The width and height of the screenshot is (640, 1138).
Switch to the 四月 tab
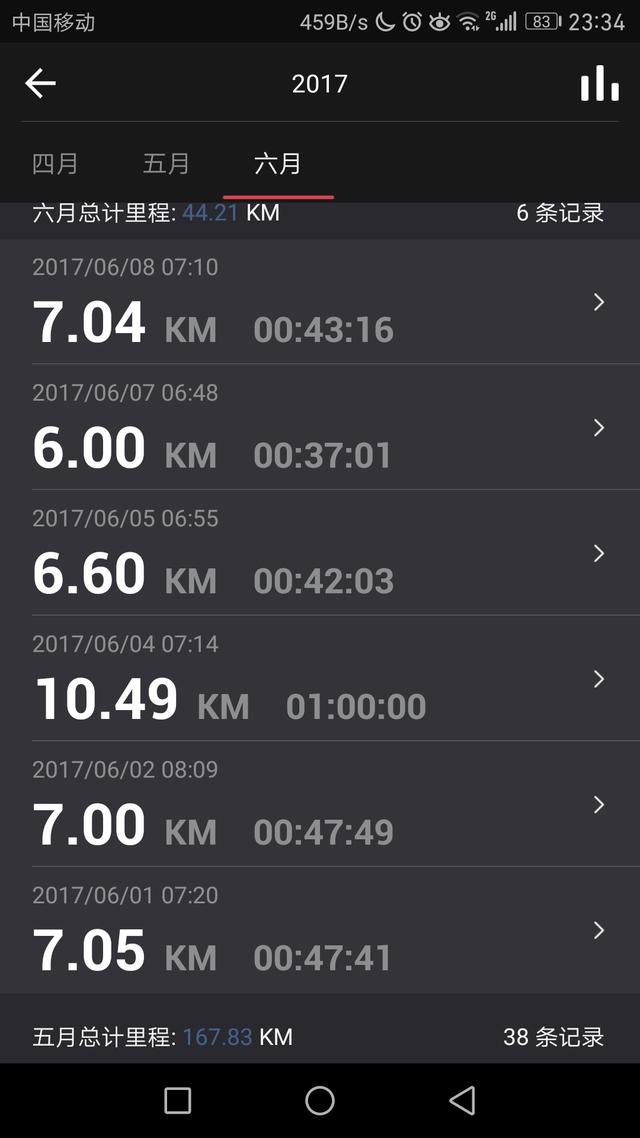pos(55,164)
